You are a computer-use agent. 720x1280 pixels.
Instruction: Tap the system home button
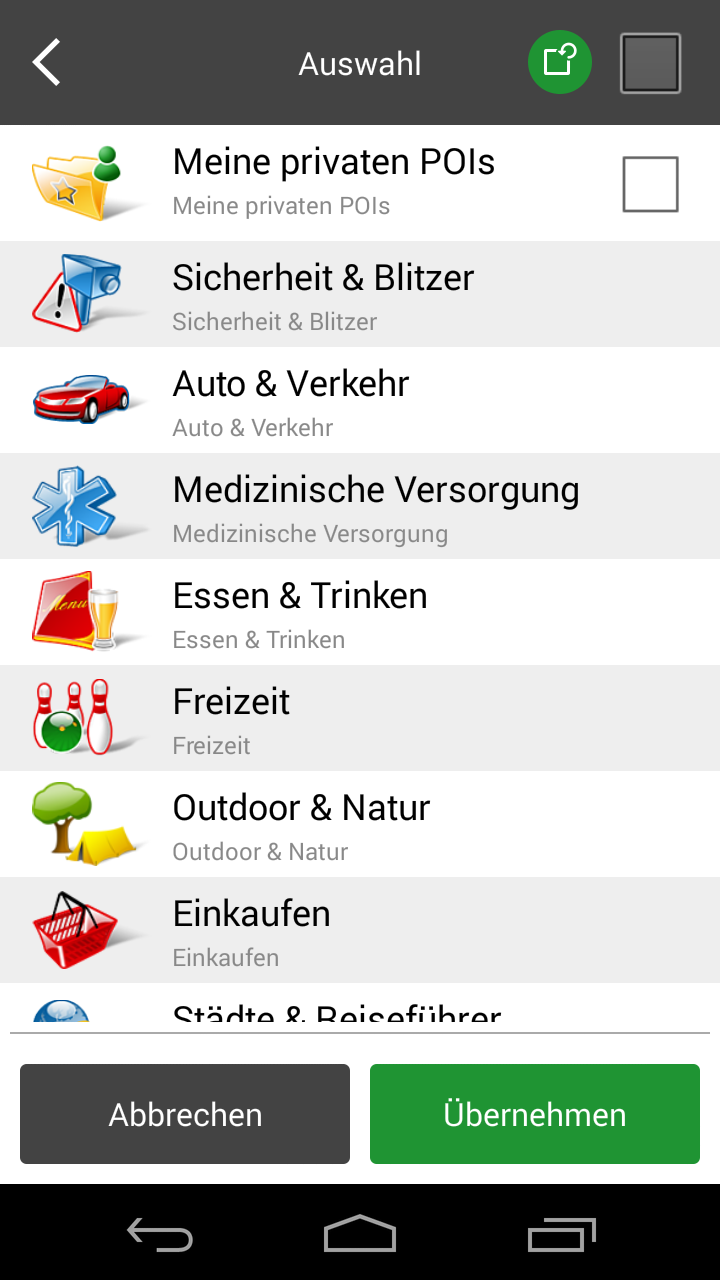tap(360, 1234)
